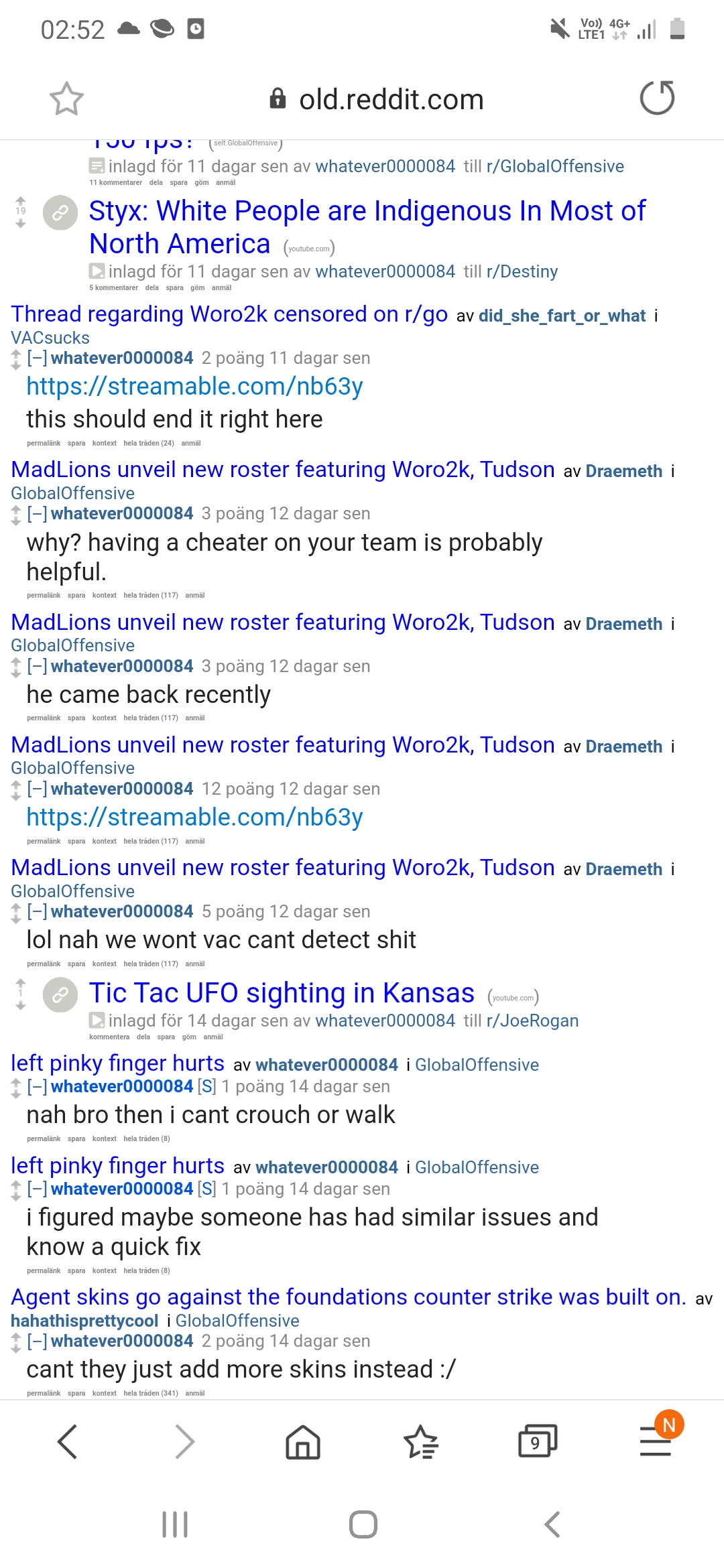Reload the old.reddit.com page
724x1568 pixels.
657,98
